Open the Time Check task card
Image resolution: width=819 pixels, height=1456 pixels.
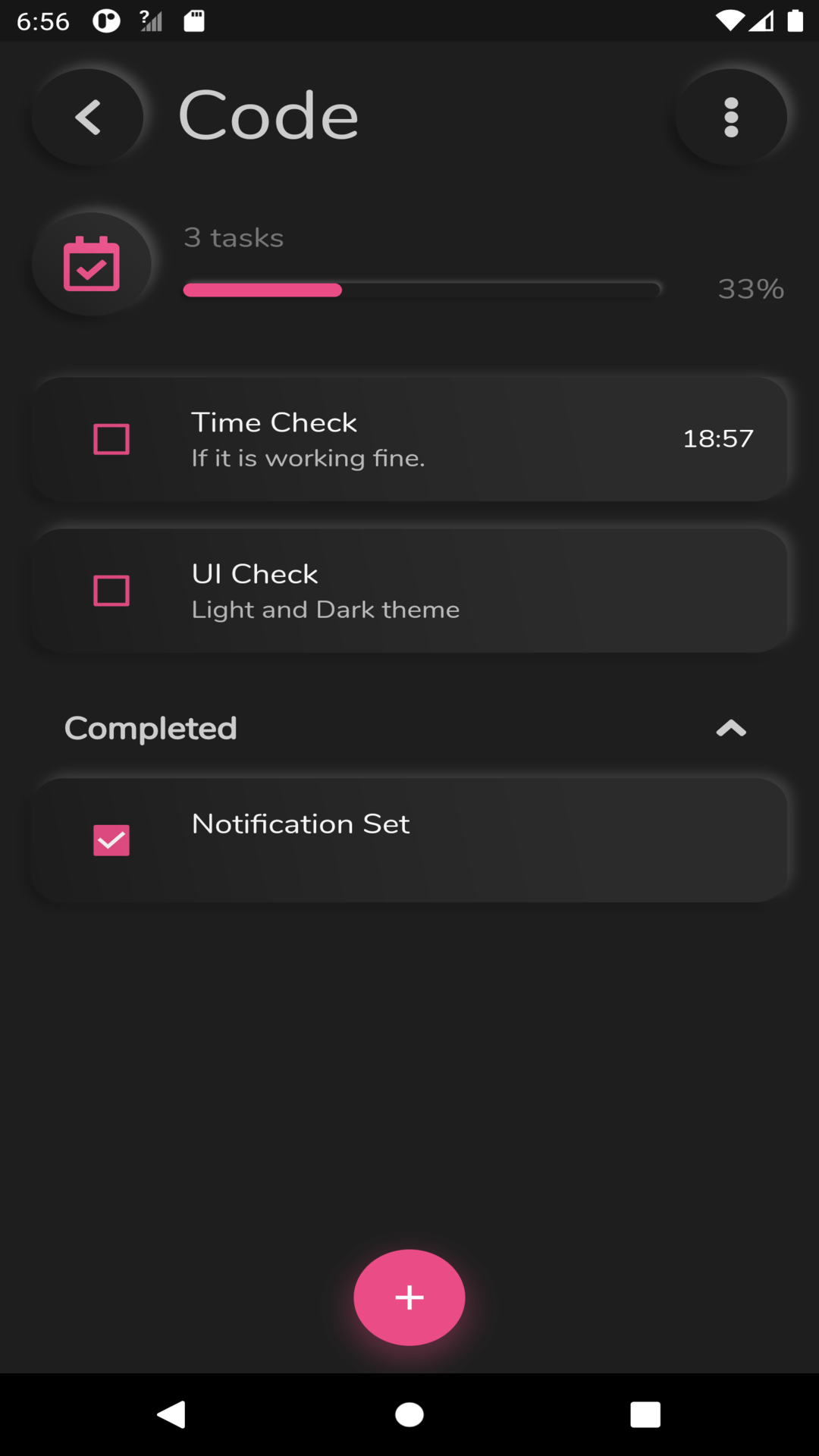point(409,439)
